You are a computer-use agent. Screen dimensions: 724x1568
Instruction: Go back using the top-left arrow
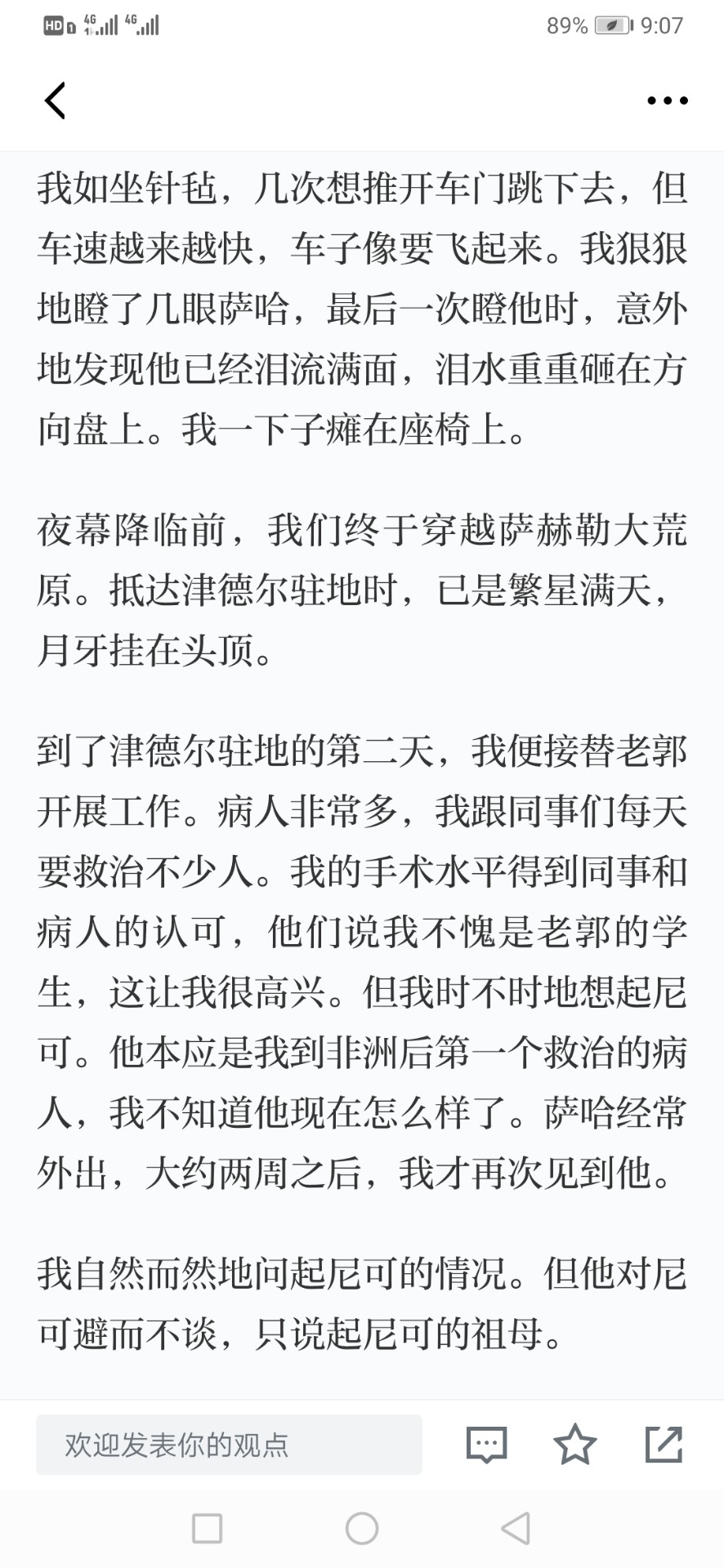[x=55, y=100]
